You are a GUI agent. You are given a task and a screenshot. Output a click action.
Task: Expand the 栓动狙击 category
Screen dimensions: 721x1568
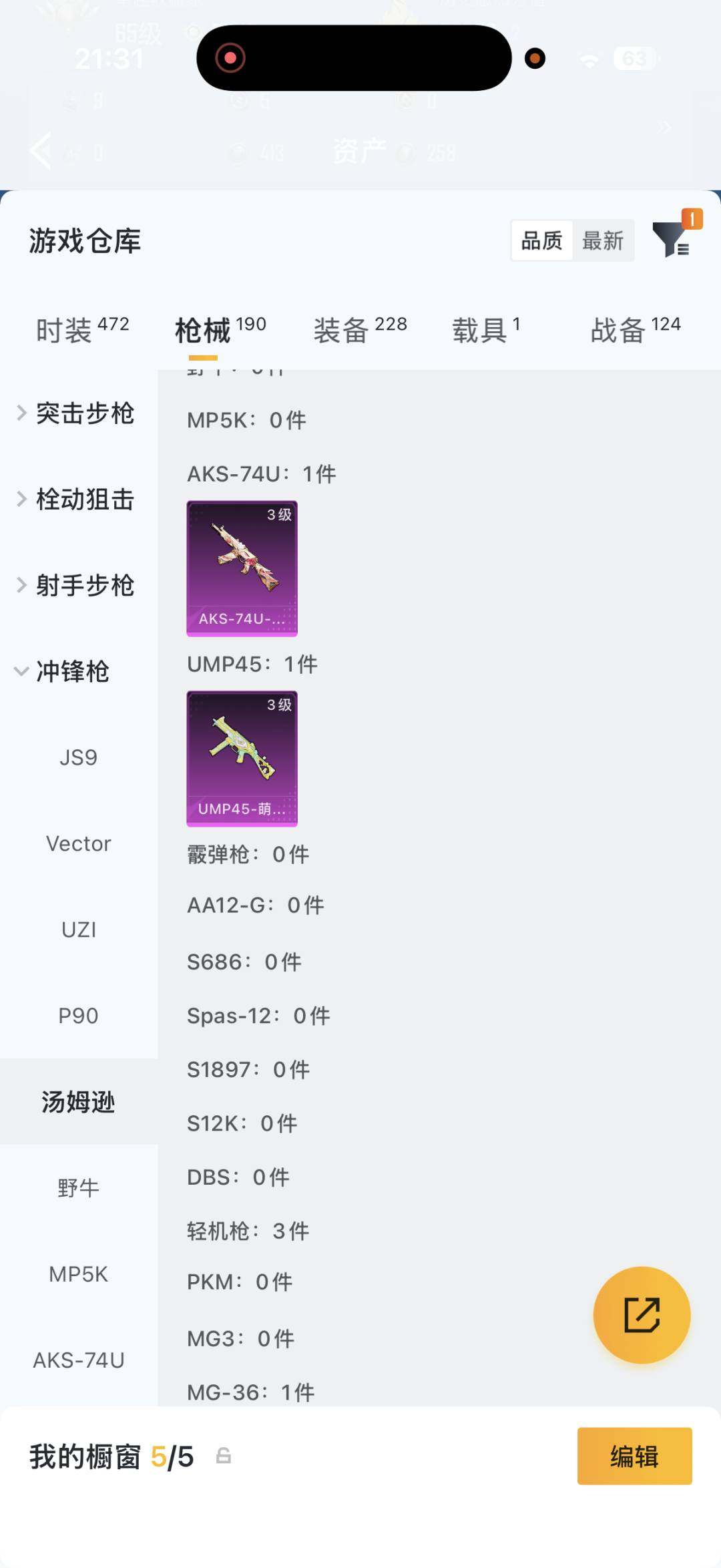click(85, 500)
